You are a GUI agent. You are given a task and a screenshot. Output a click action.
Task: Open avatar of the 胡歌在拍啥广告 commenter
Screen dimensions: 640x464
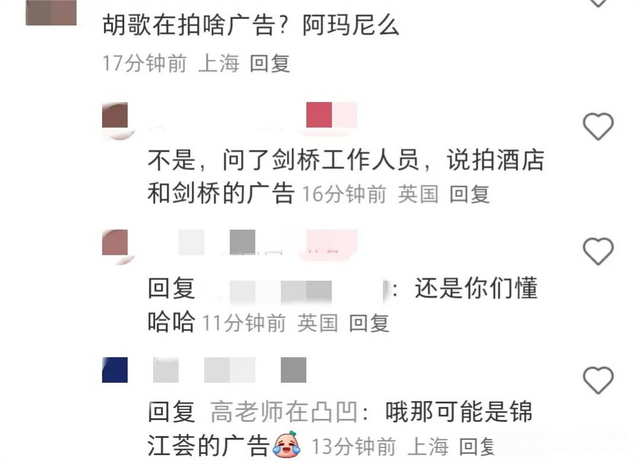pos(50,12)
